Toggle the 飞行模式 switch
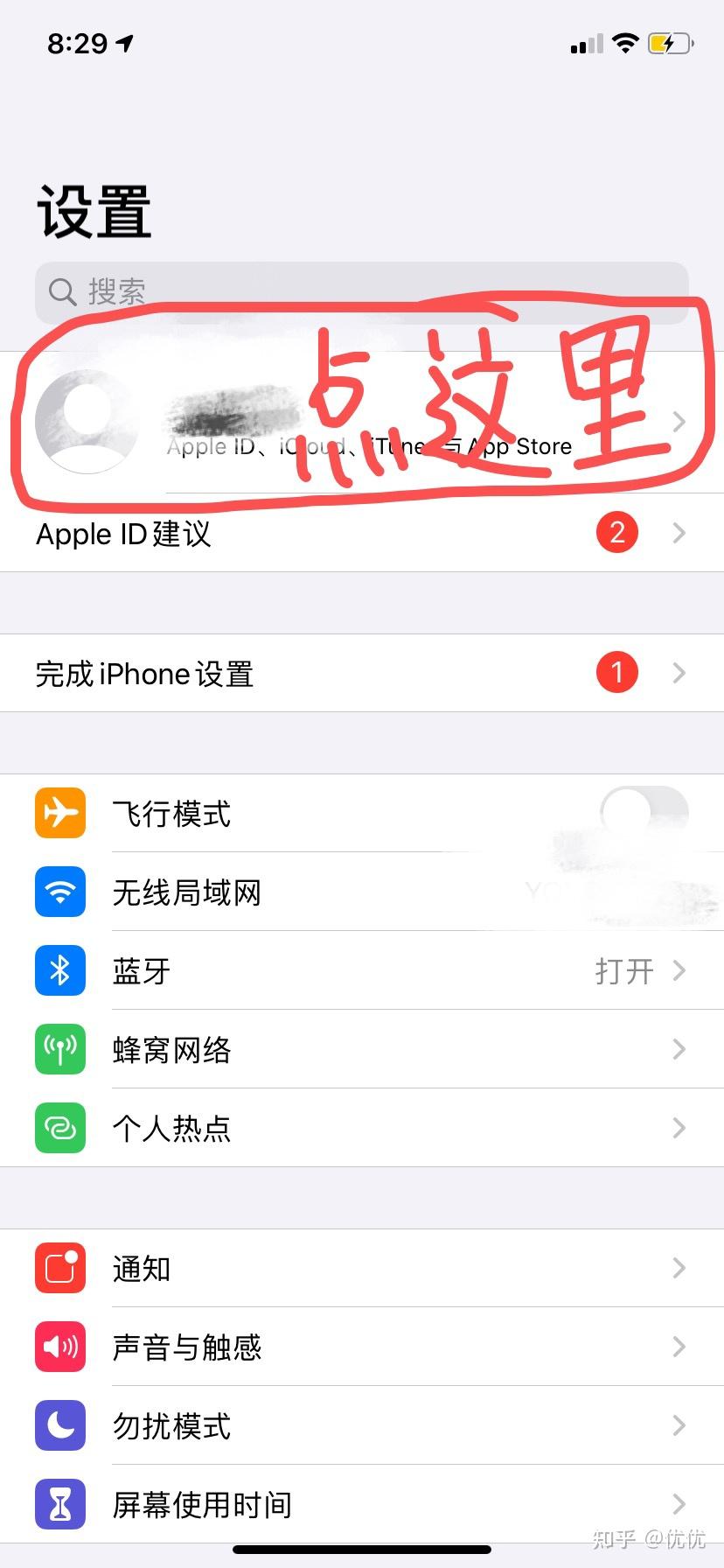Screen dimensions: 724x1568 [644, 813]
